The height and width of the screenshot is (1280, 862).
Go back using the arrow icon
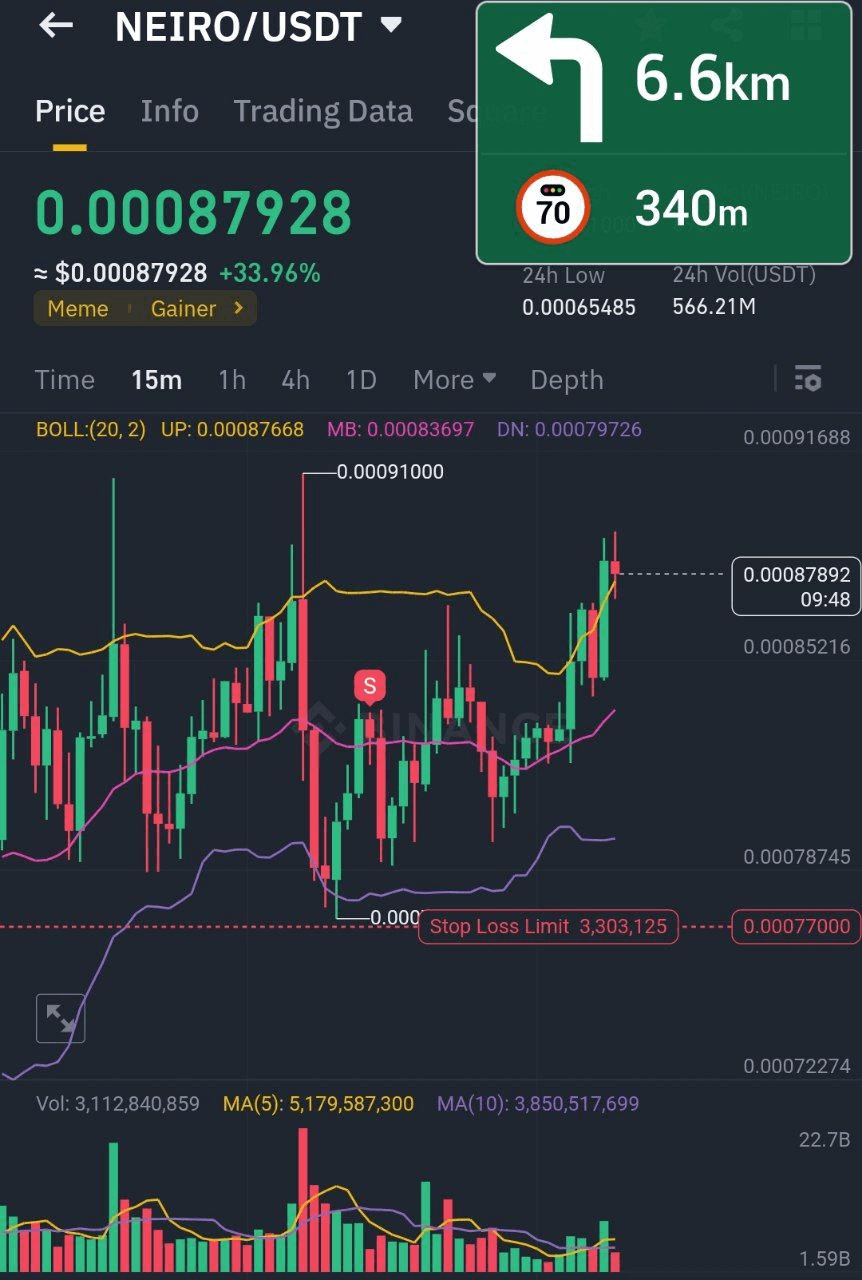[x=56, y=26]
